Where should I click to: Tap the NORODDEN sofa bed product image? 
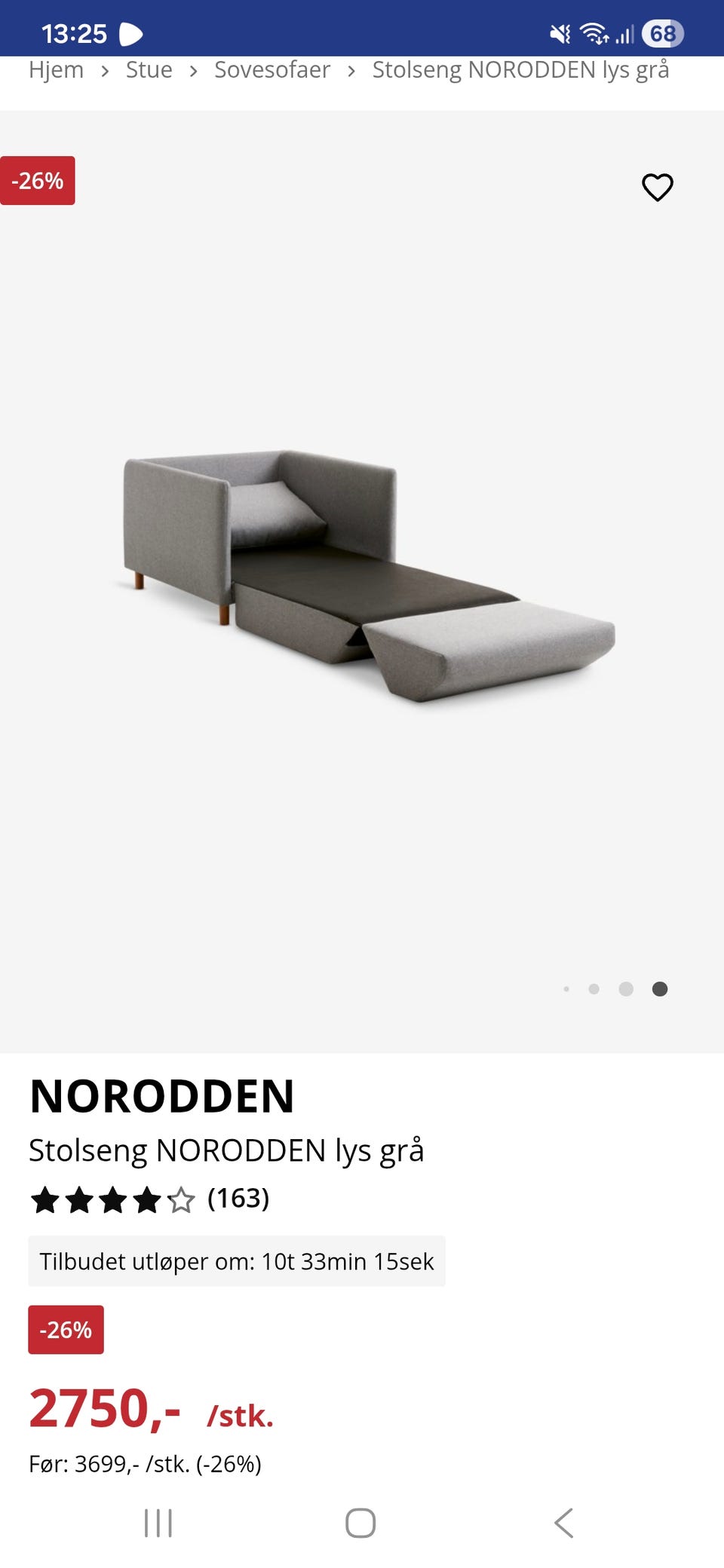(362, 573)
